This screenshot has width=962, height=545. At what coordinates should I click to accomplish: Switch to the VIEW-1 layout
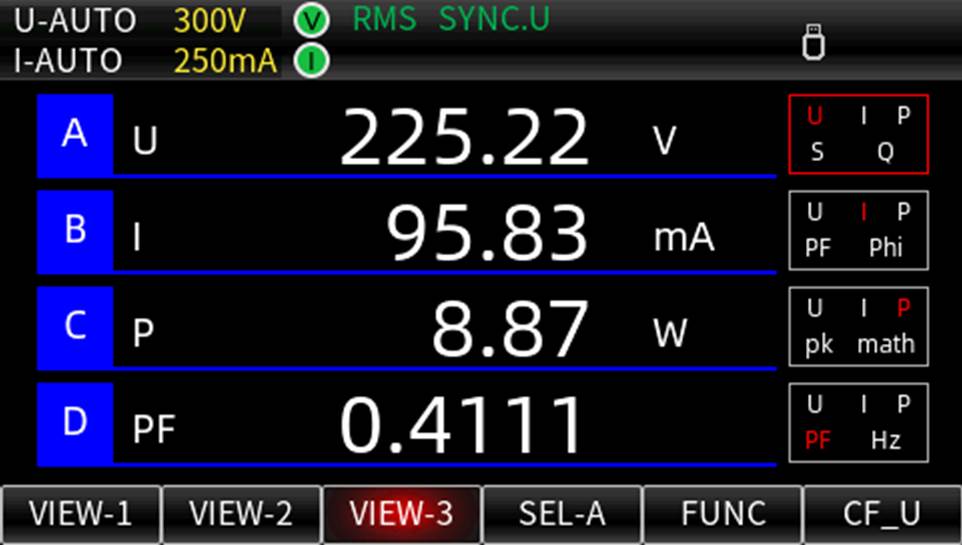point(80,514)
